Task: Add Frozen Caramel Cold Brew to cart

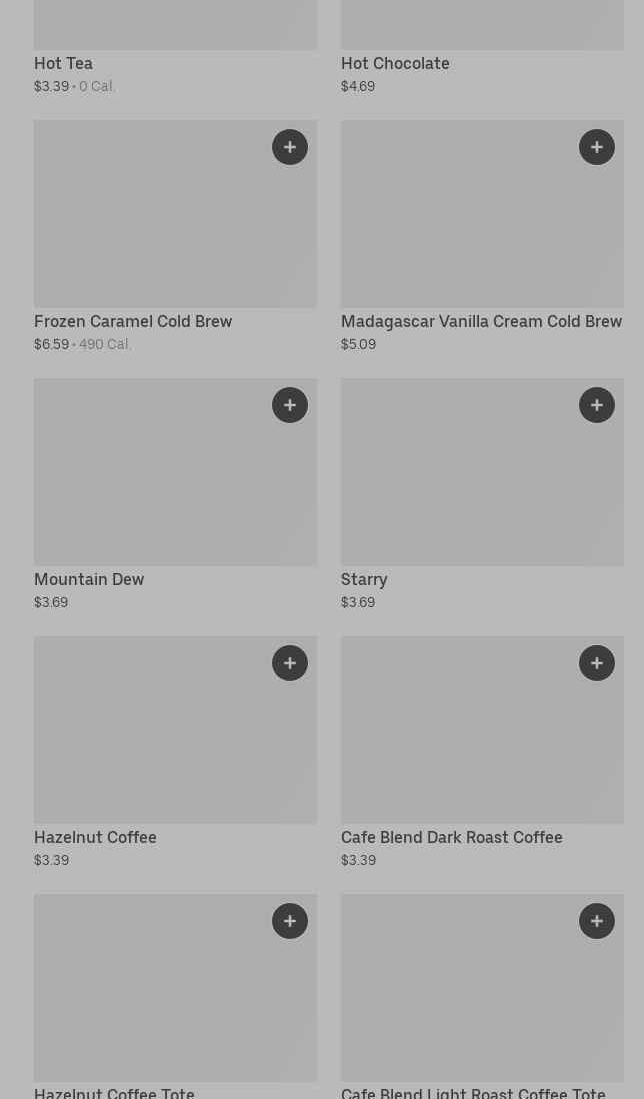Action: [x=289, y=147]
